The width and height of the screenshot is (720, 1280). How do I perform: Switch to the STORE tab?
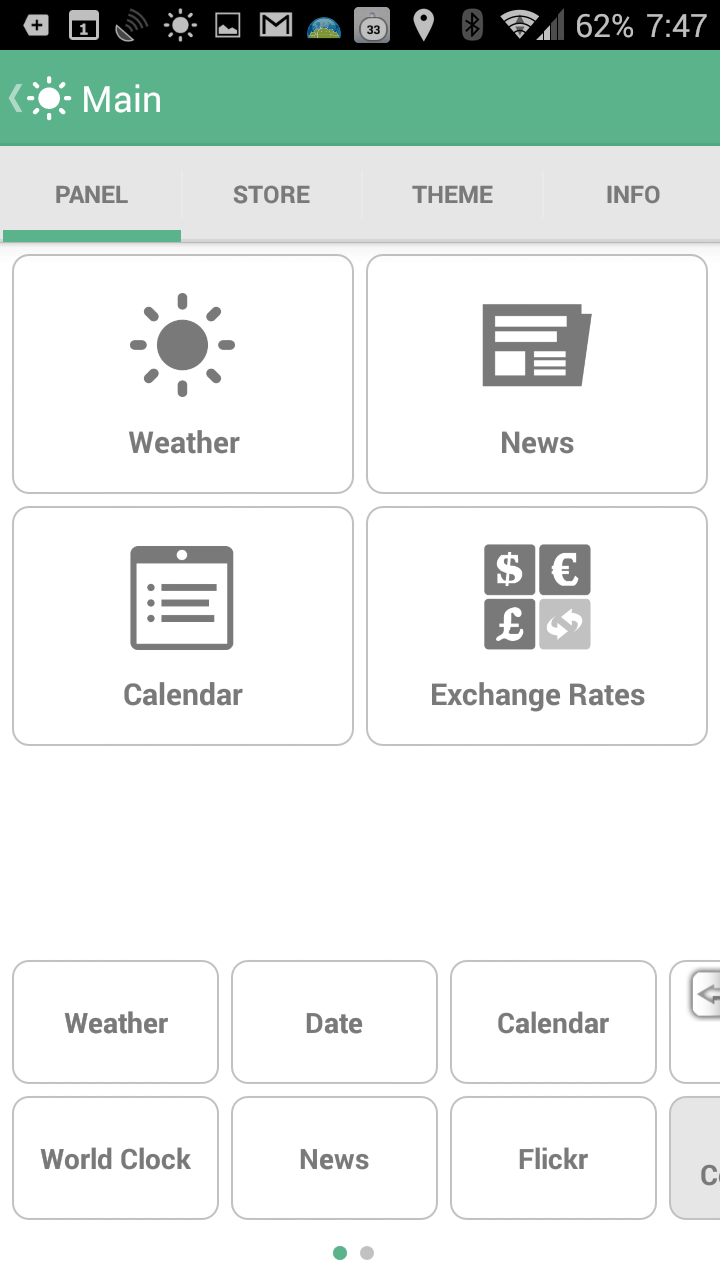click(271, 194)
